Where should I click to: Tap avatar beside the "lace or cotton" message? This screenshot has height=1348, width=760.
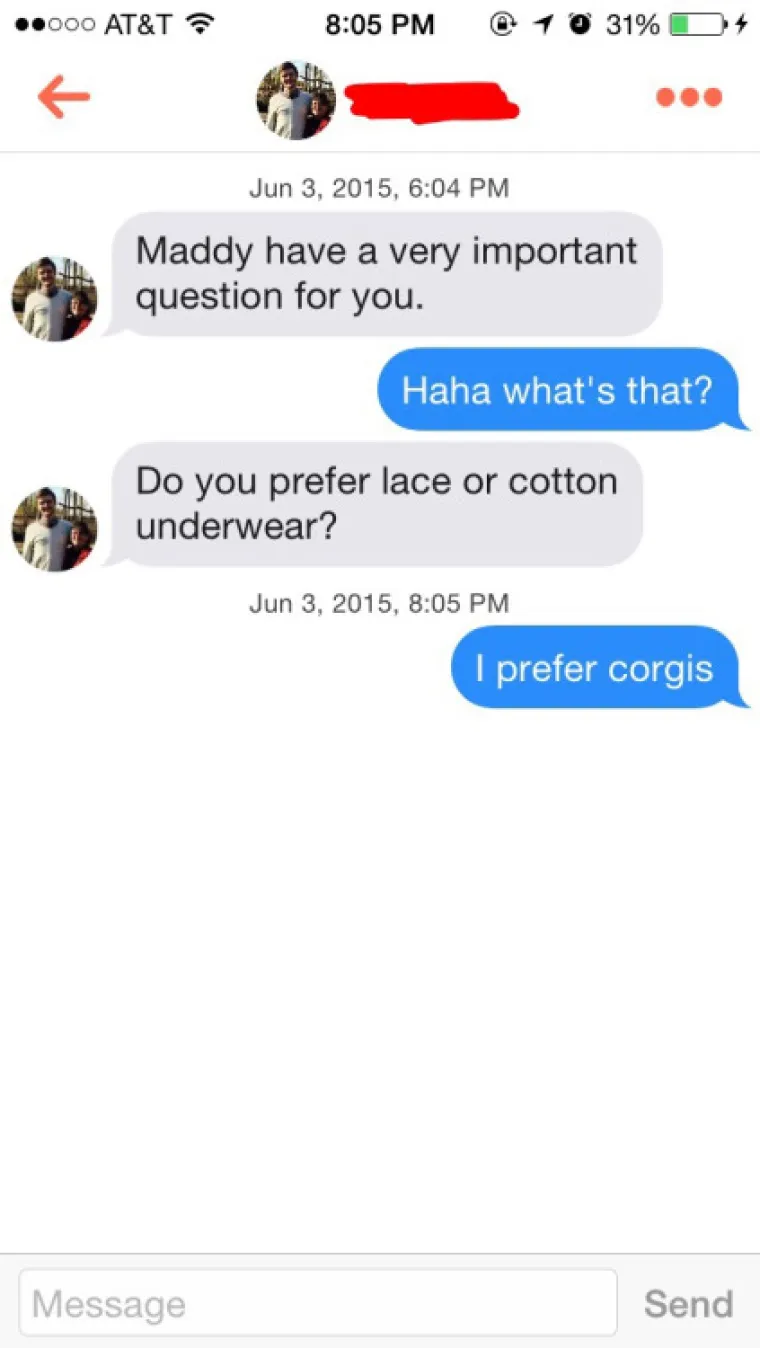(x=54, y=529)
